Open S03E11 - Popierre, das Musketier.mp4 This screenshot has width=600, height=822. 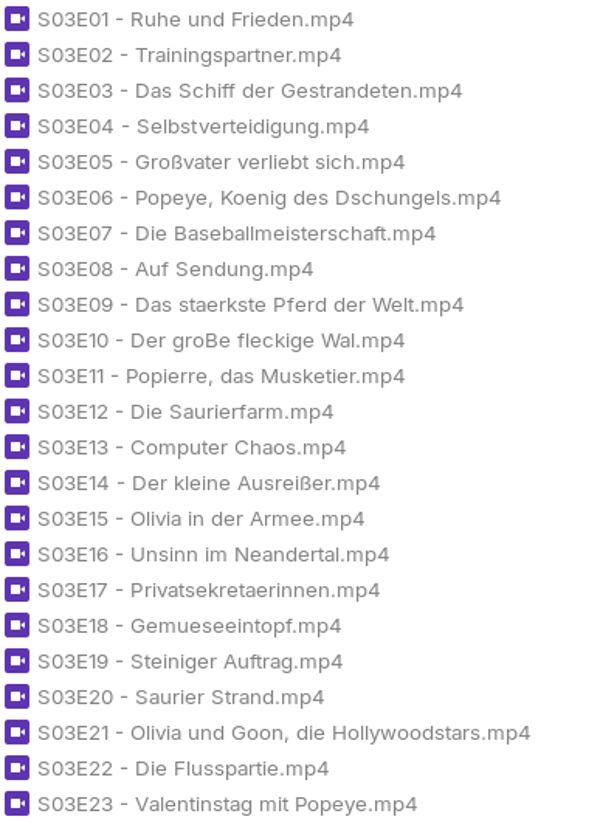220,376
